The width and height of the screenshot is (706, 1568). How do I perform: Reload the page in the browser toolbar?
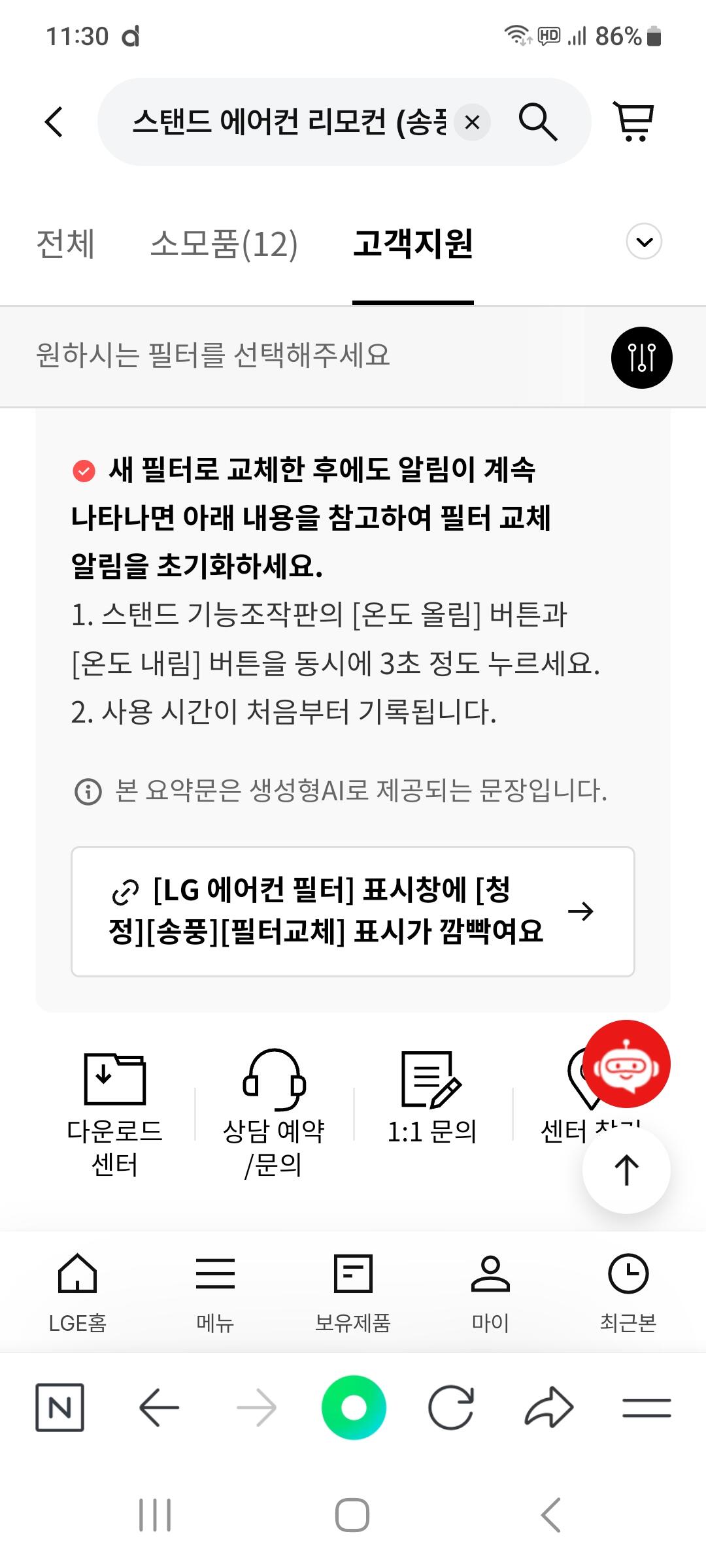point(451,1407)
